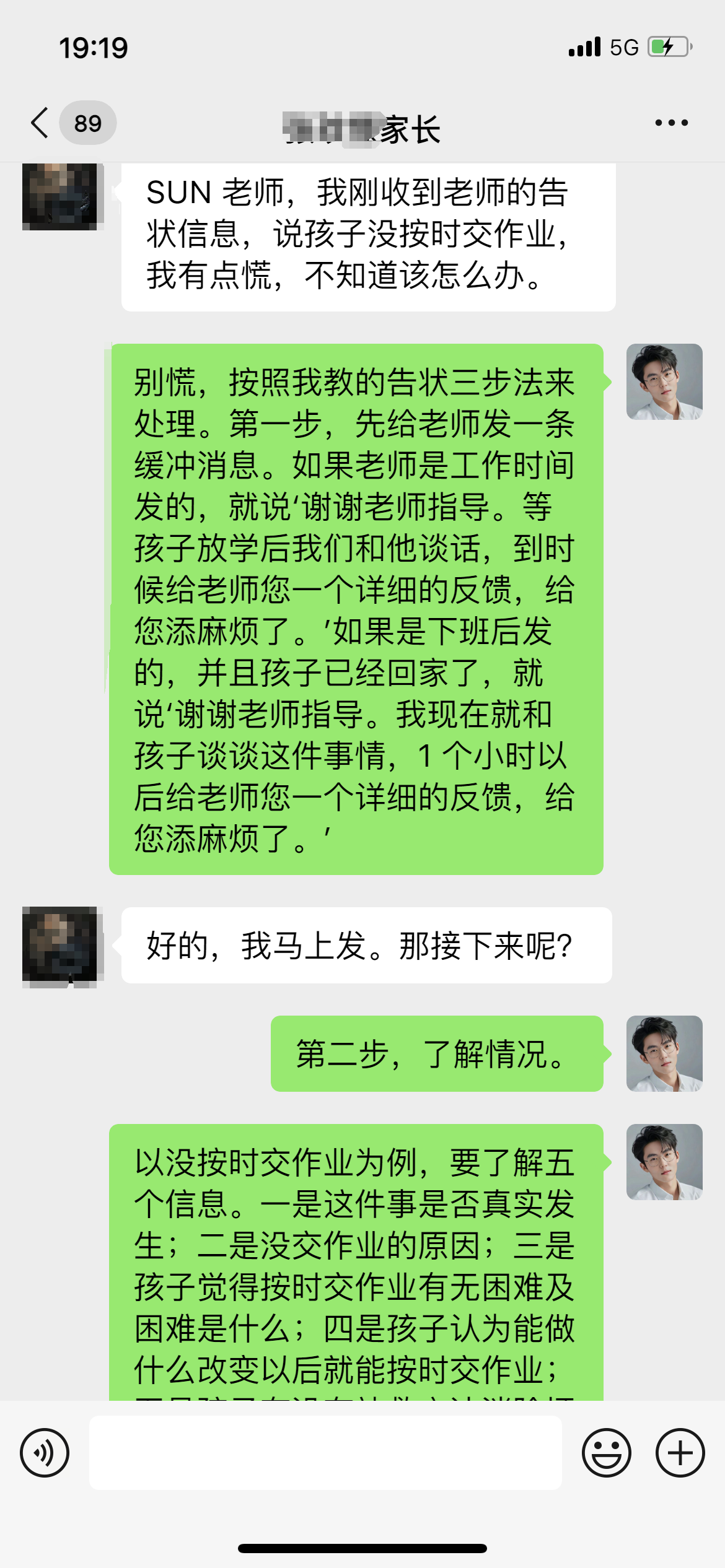
Task: Open the plus attachments menu
Action: [680, 1453]
